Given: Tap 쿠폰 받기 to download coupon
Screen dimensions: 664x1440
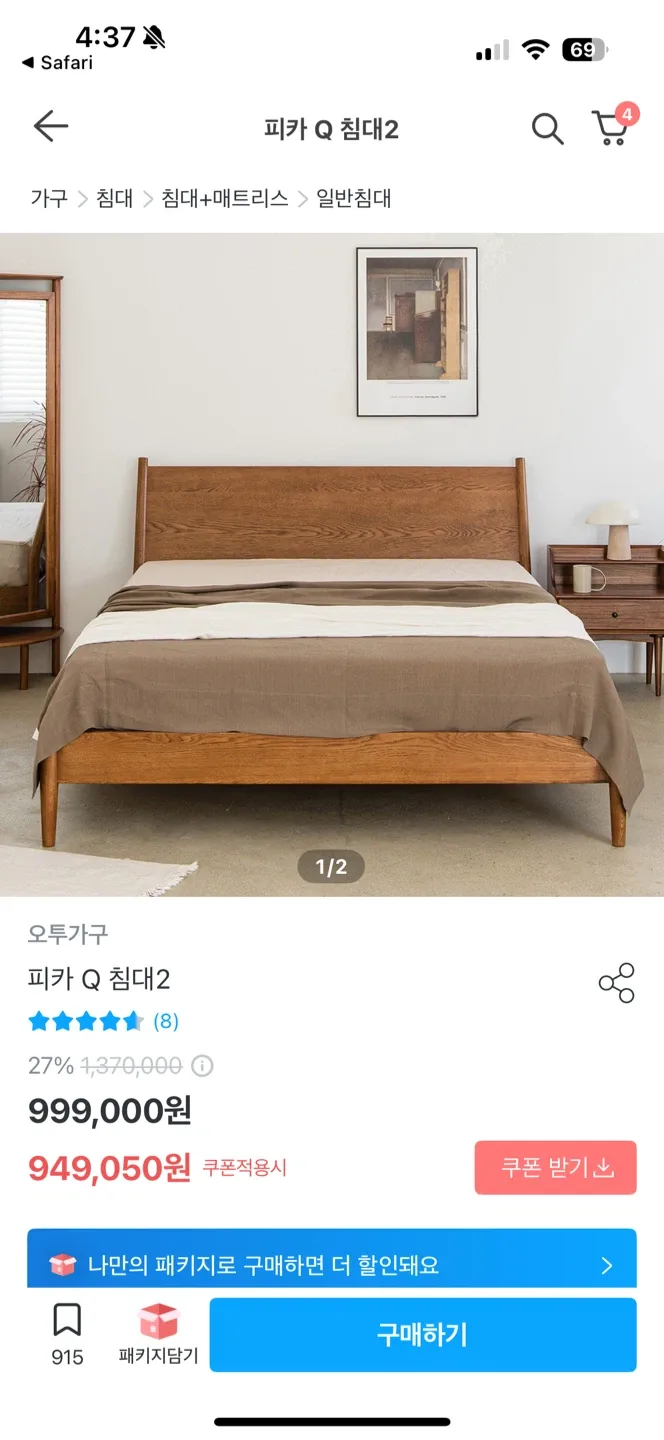Looking at the screenshot, I should click(x=555, y=1167).
